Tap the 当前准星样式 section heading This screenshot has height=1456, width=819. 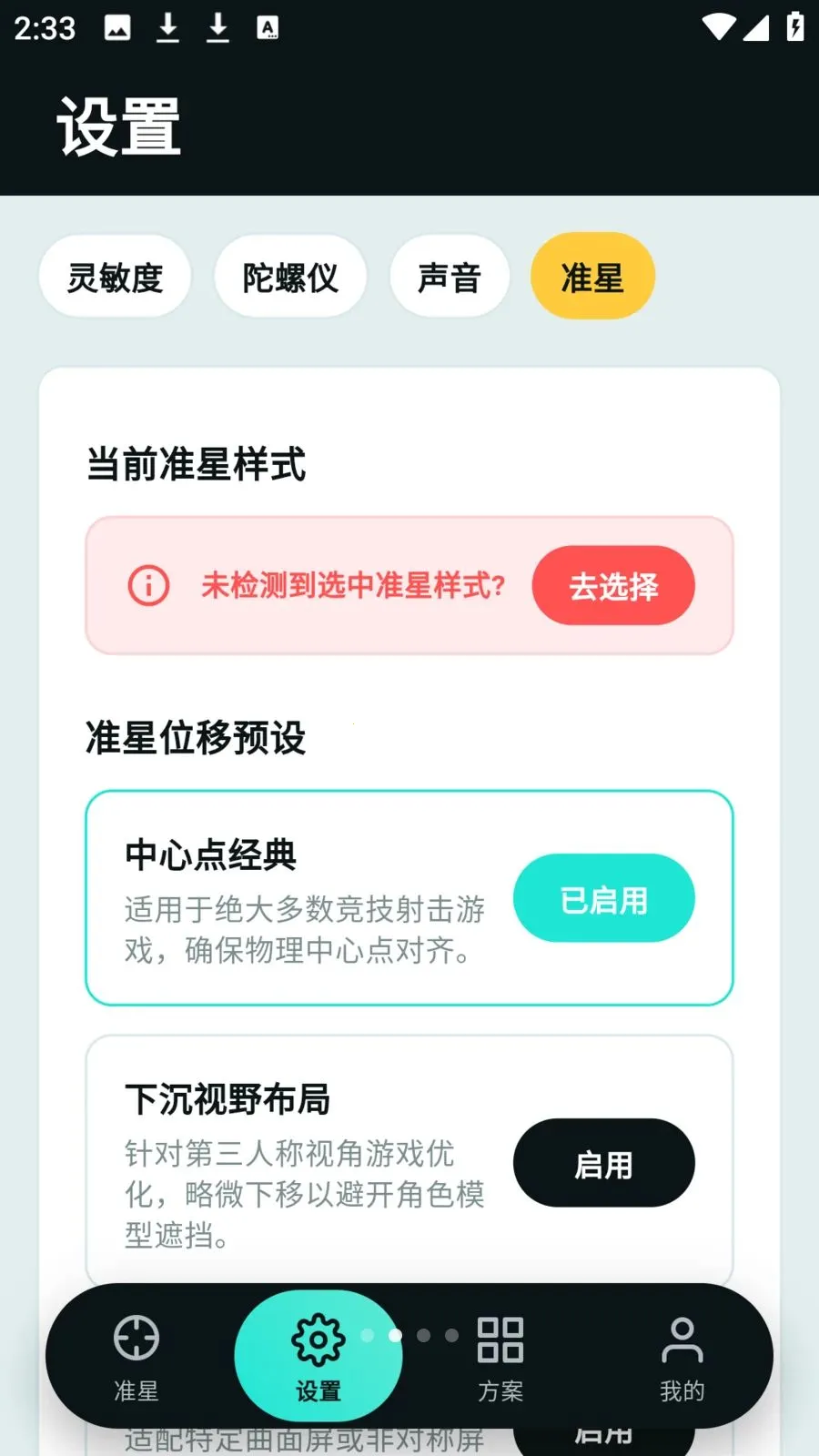coord(196,464)
